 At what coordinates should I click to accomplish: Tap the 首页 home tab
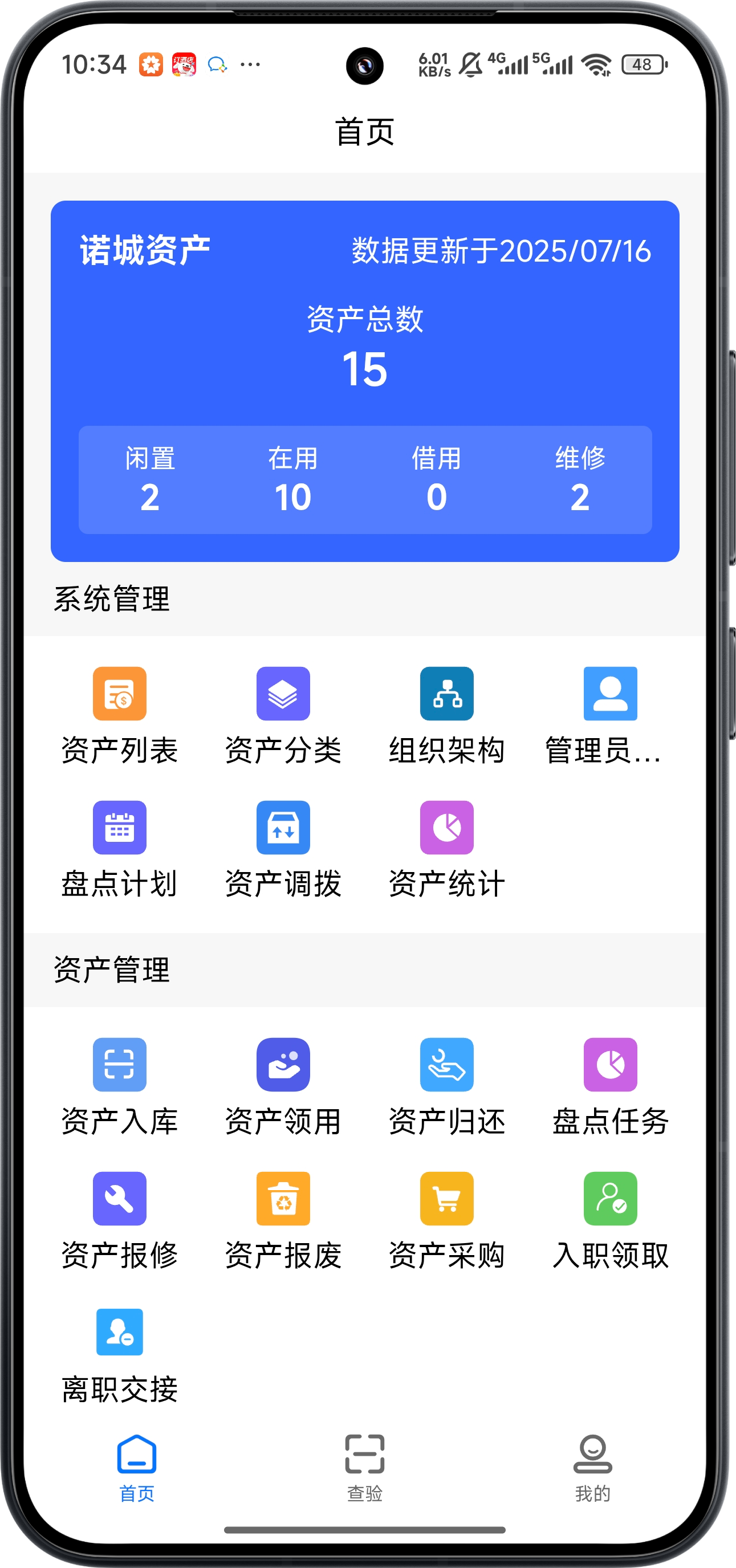pos(137,1467)
